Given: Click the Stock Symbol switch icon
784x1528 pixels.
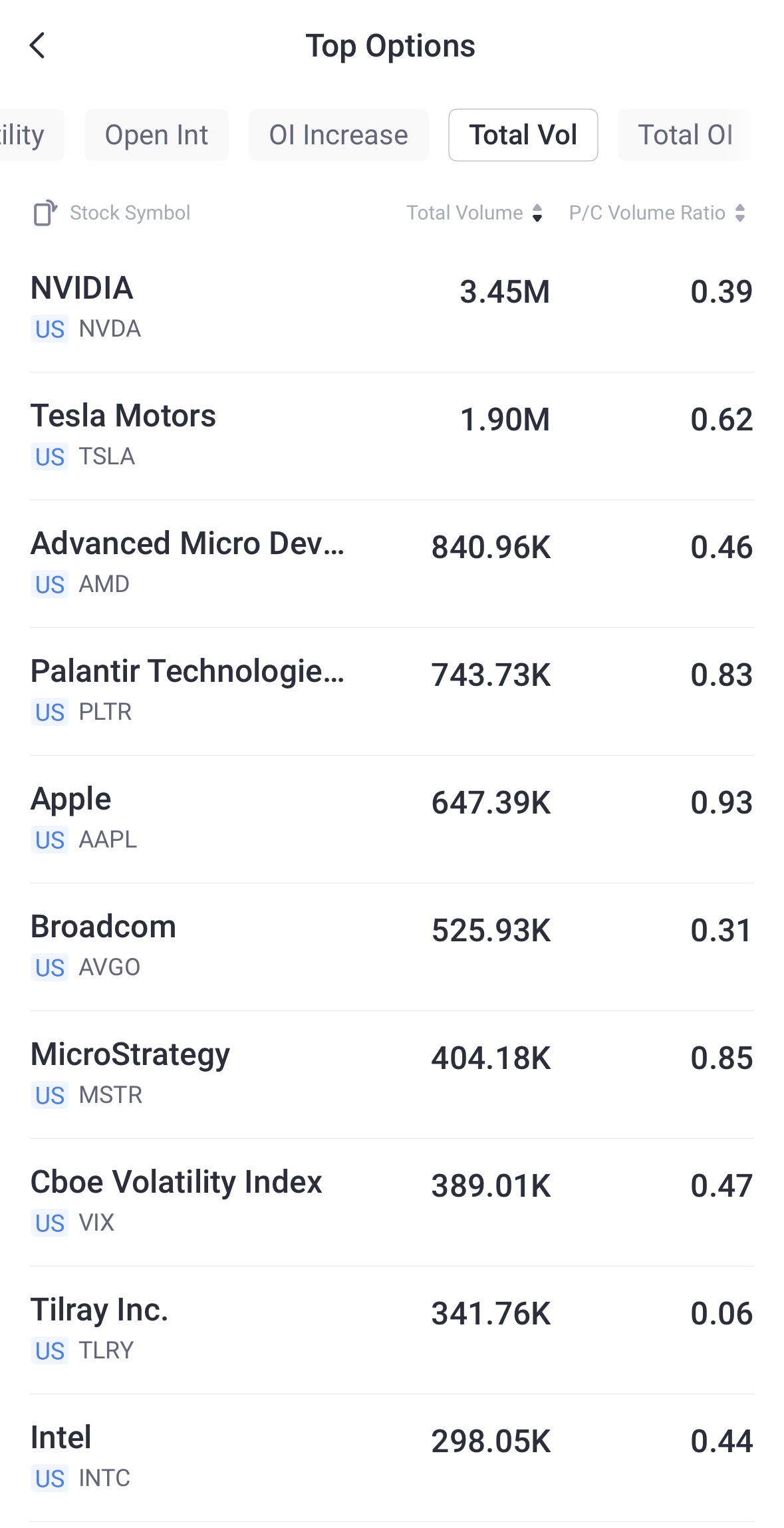Looking at the screenshot, I should [x=44, y=213].
